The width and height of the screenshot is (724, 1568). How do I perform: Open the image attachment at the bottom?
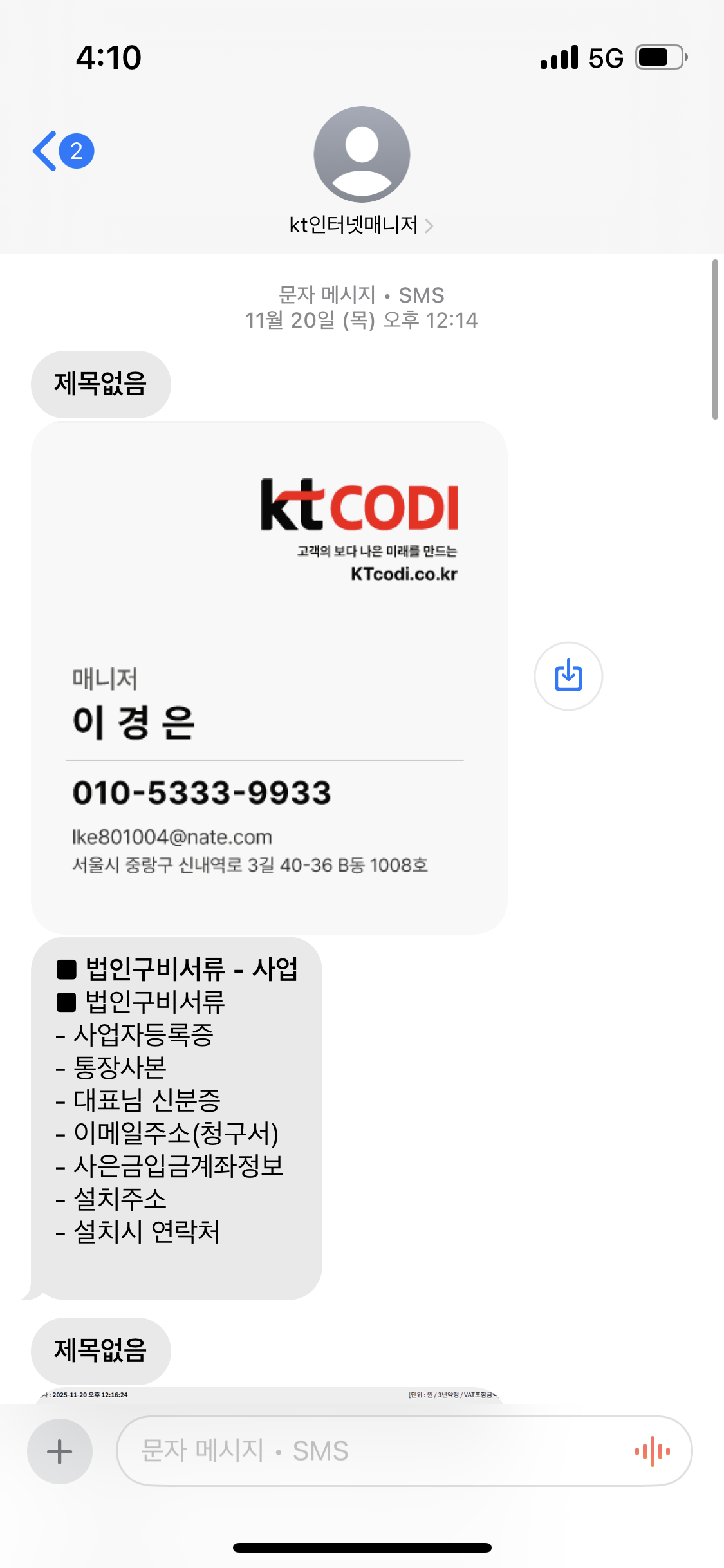[x=269, y=1395]
